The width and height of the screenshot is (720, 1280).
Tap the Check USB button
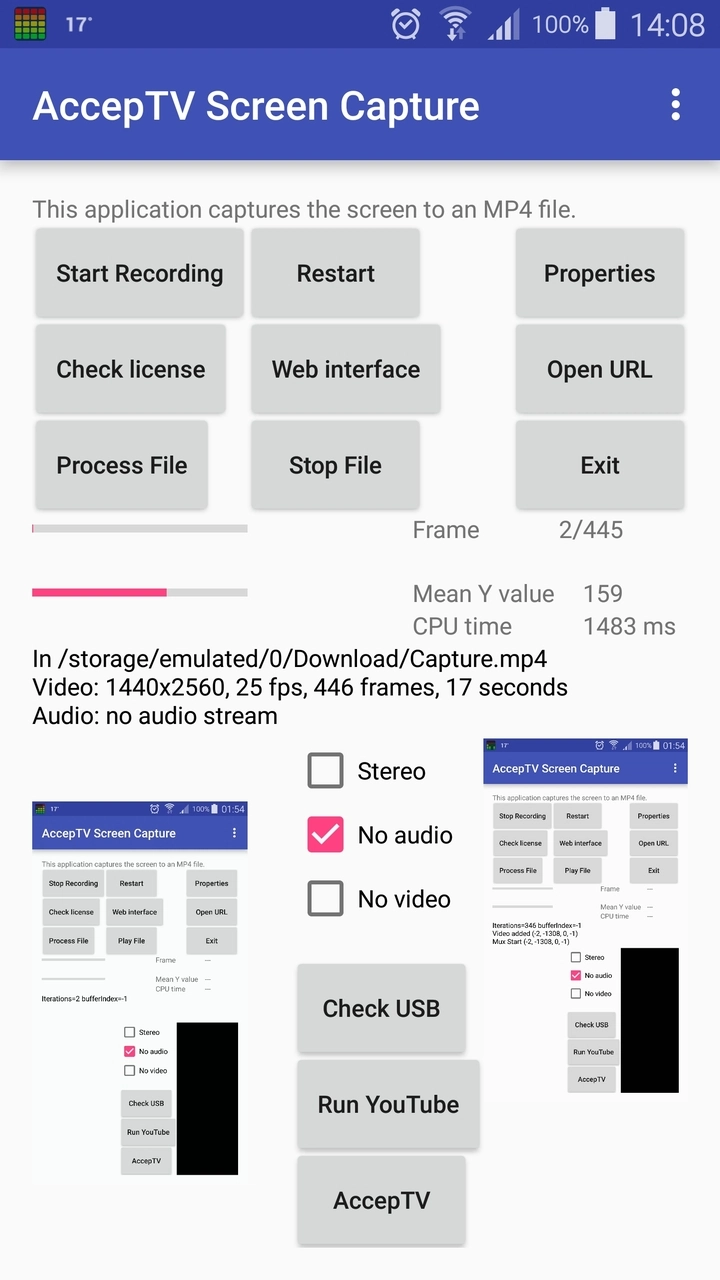pos(381,1008)
